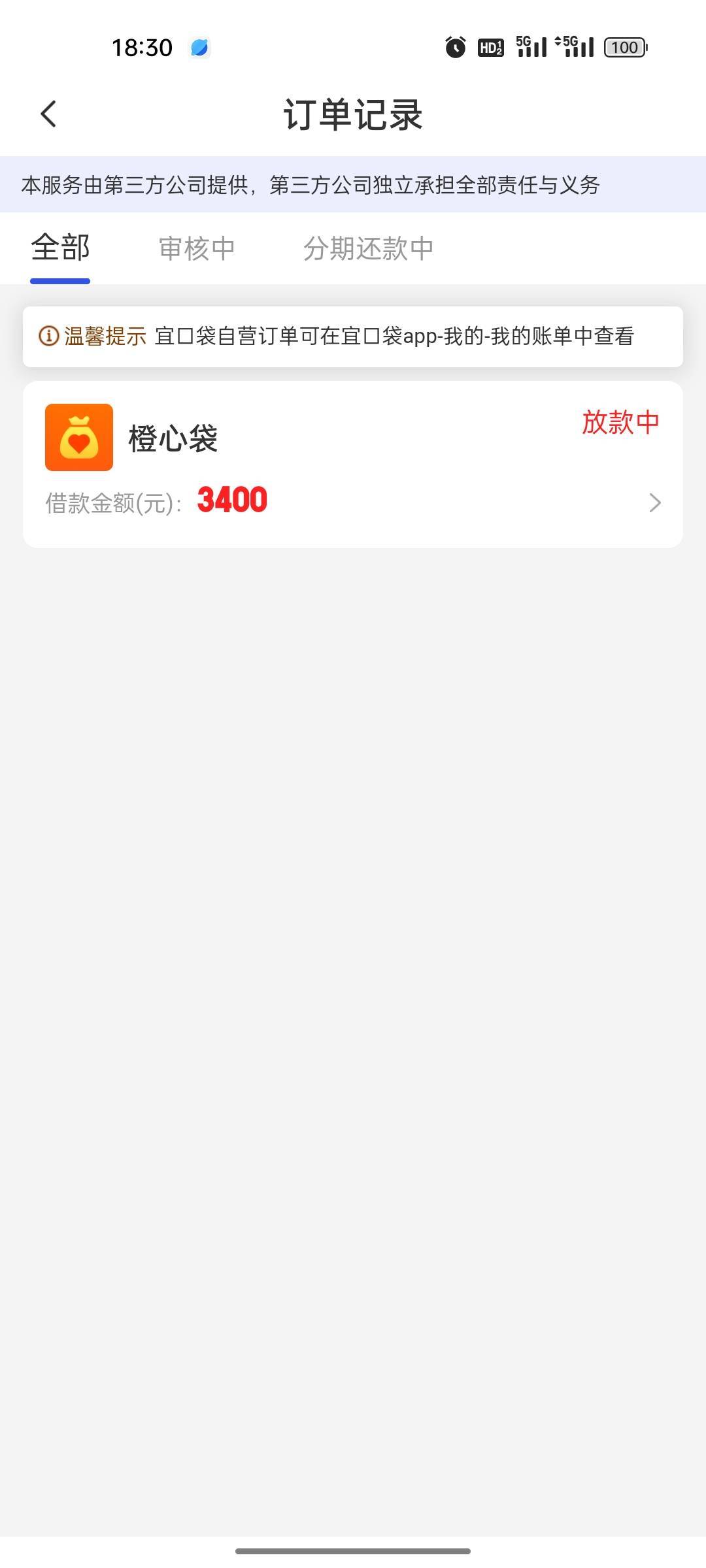706x1568 pixels.
Task: Go back from 订单记录 page
Action: [49, 114]
